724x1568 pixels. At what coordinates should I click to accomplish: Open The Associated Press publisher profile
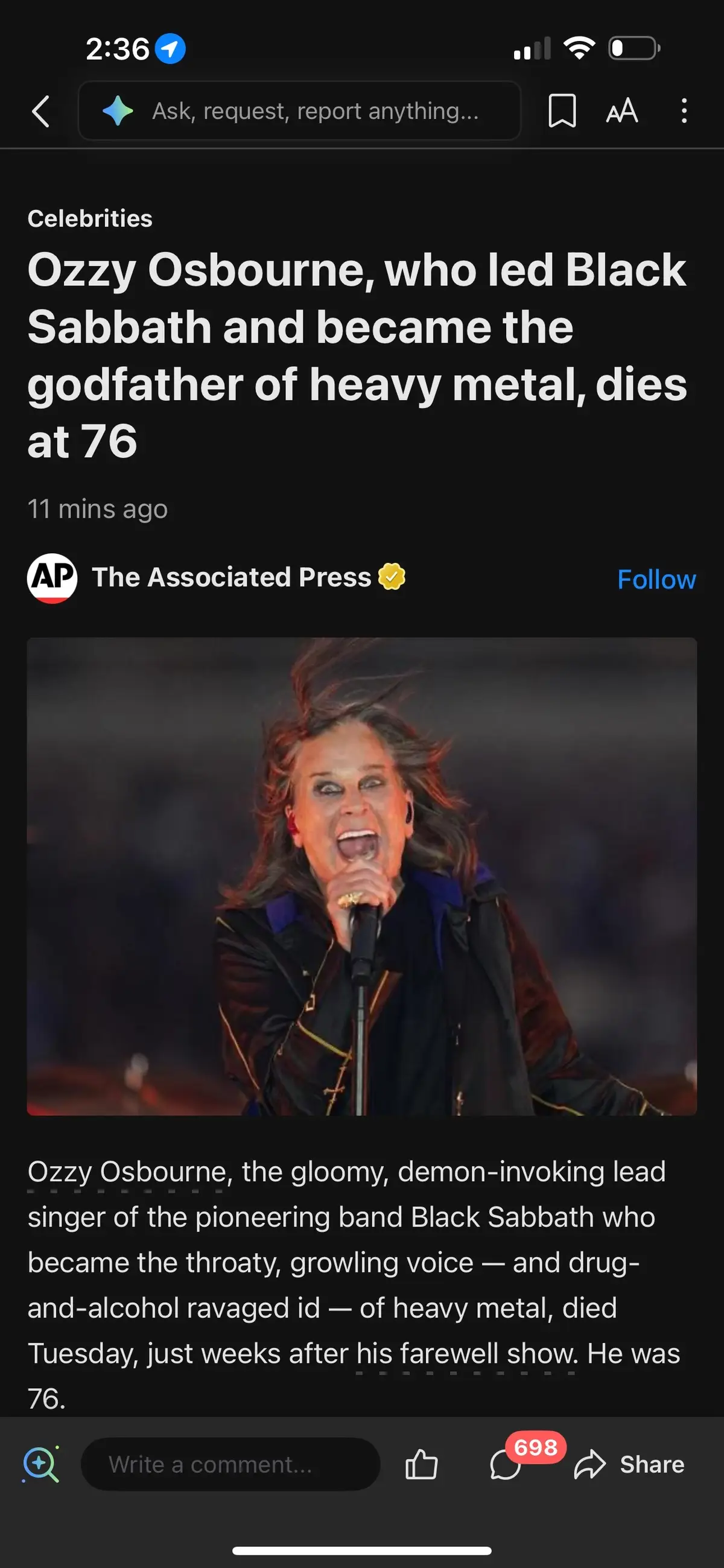(231, 577)
